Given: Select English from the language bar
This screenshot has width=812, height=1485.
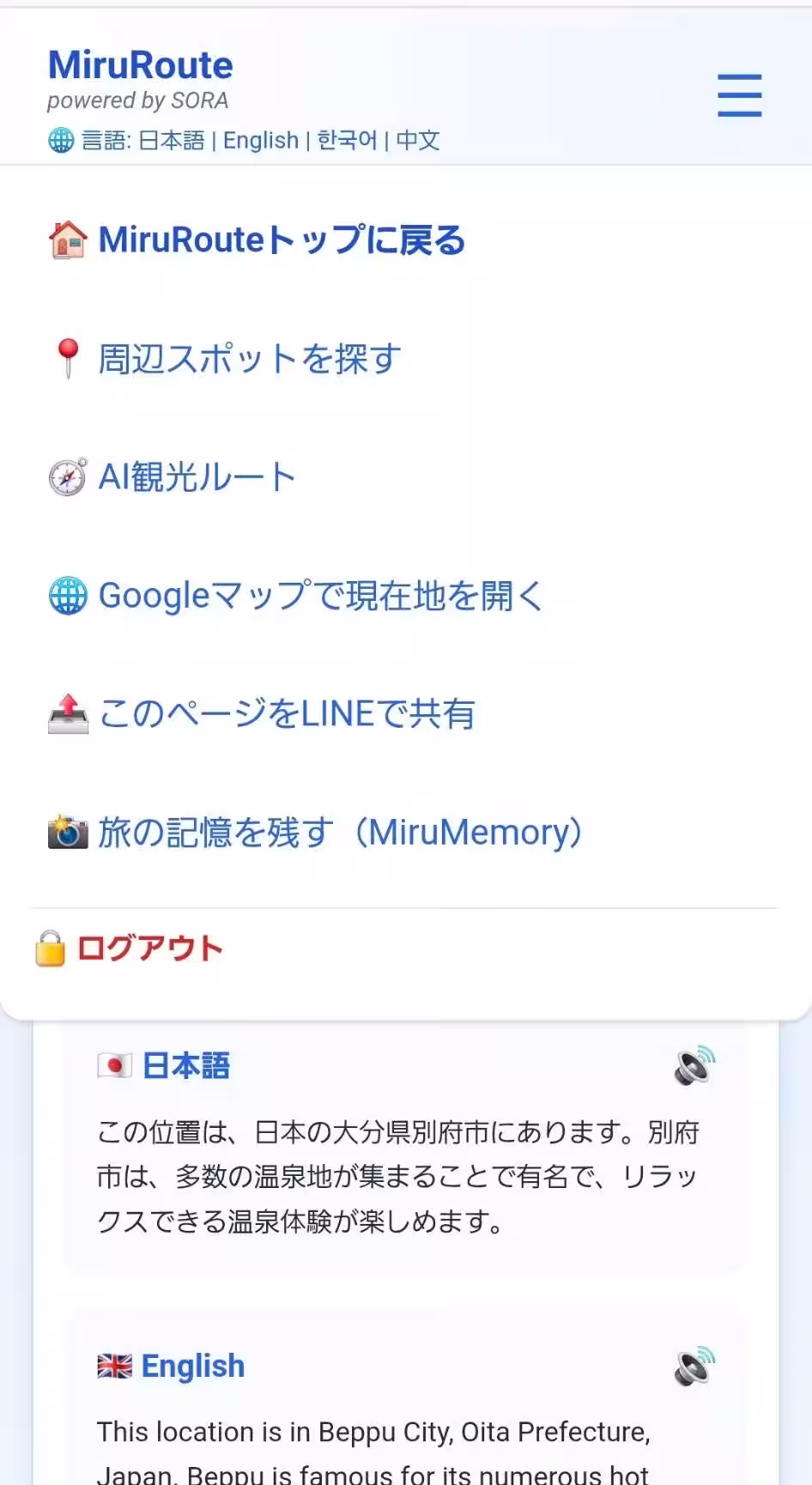Looking at the screenshot, I should pos(260,139).
